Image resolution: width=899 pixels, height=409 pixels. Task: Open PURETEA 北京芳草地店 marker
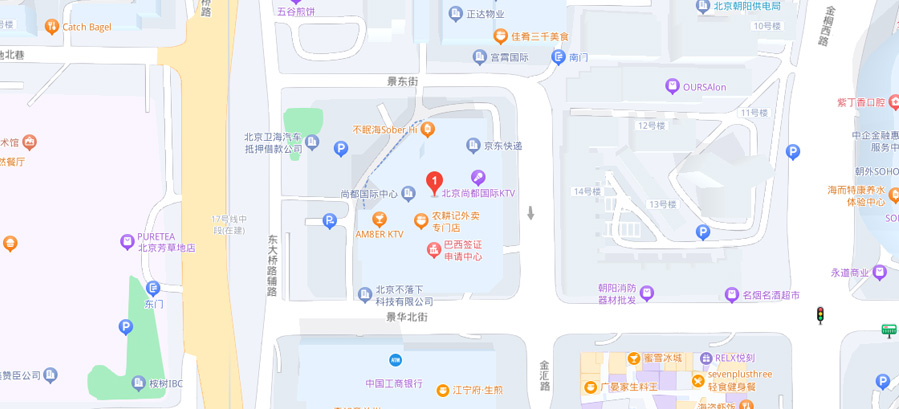127,240
